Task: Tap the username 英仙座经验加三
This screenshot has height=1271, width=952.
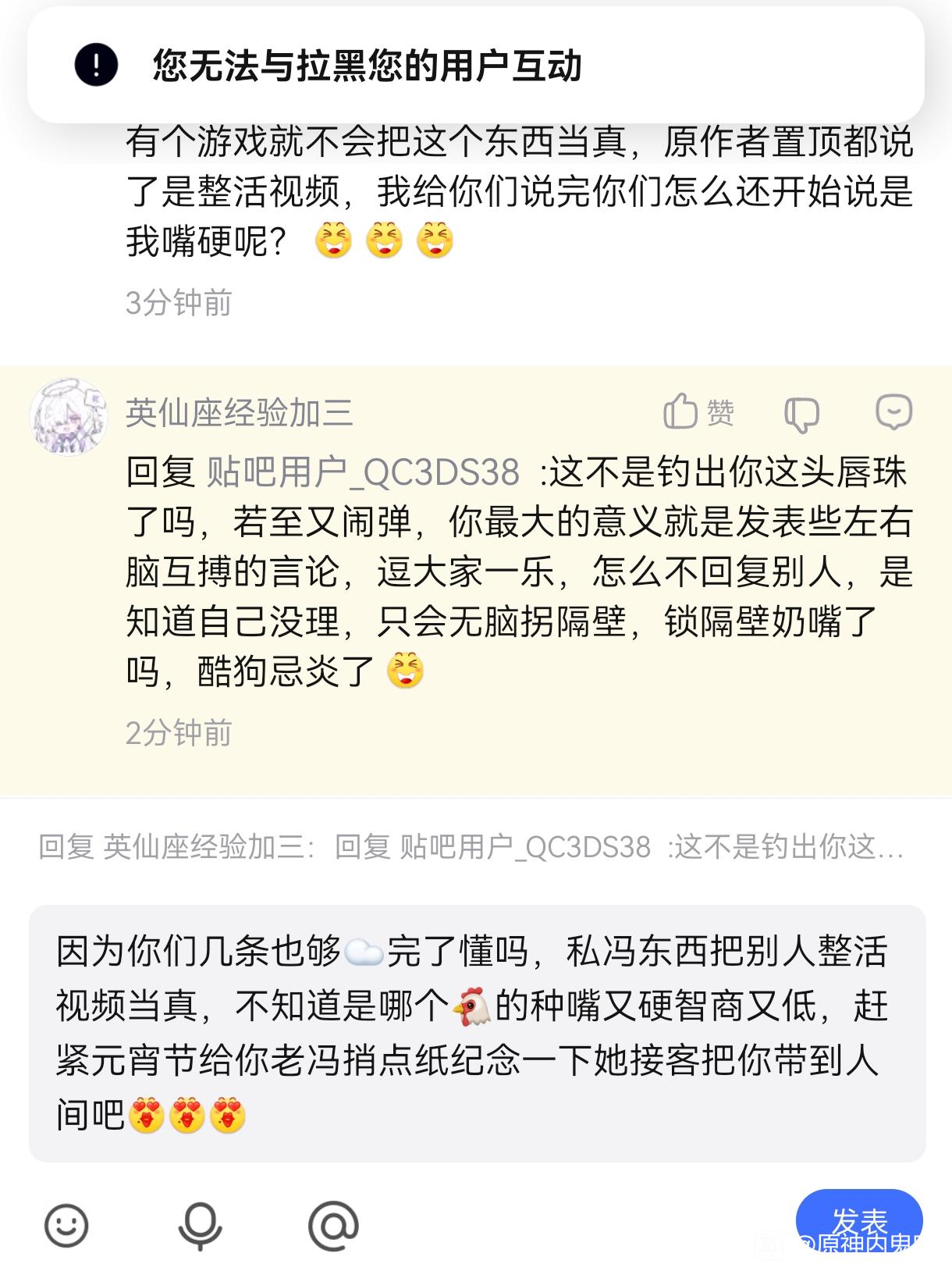Action: (x=240, y=412)
